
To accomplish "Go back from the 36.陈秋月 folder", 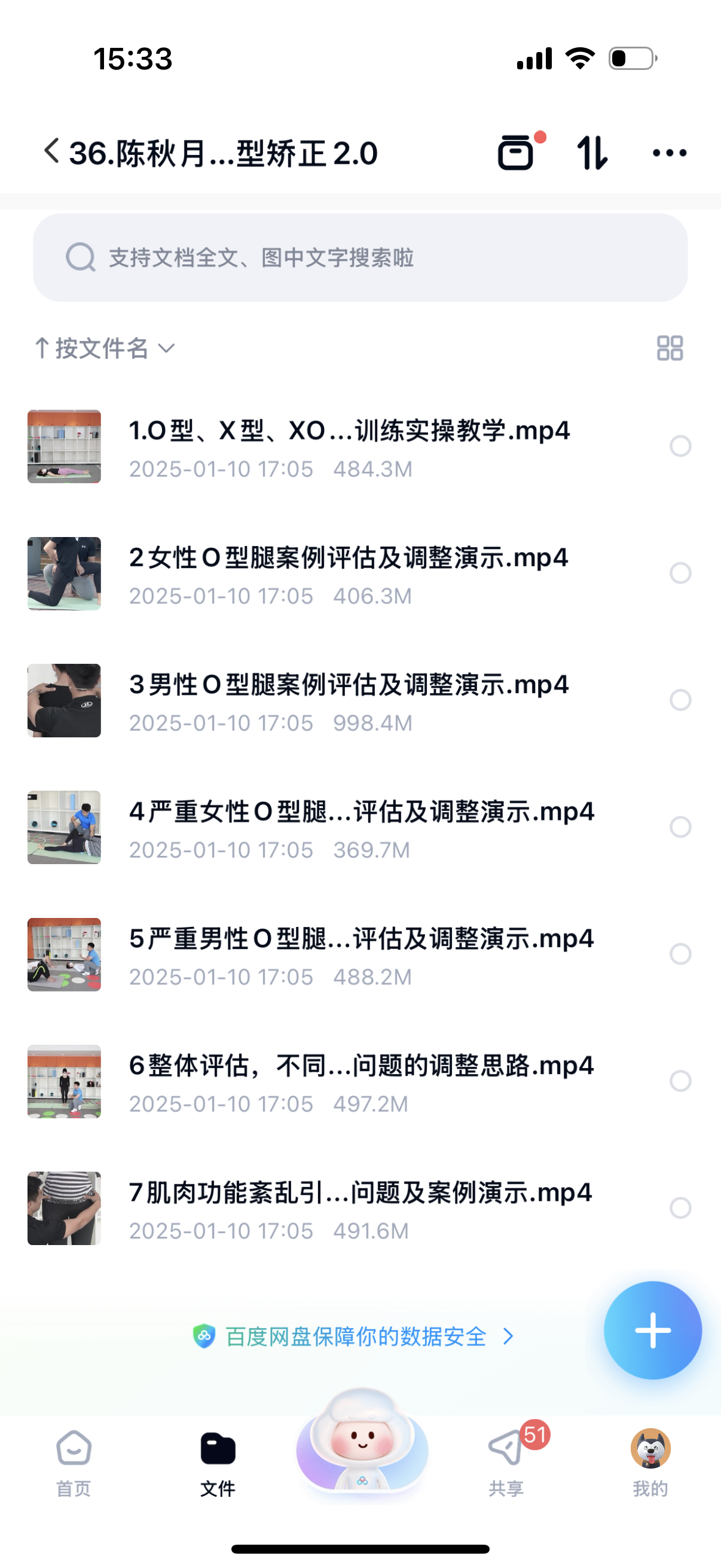I will click(x=52, y=151).
